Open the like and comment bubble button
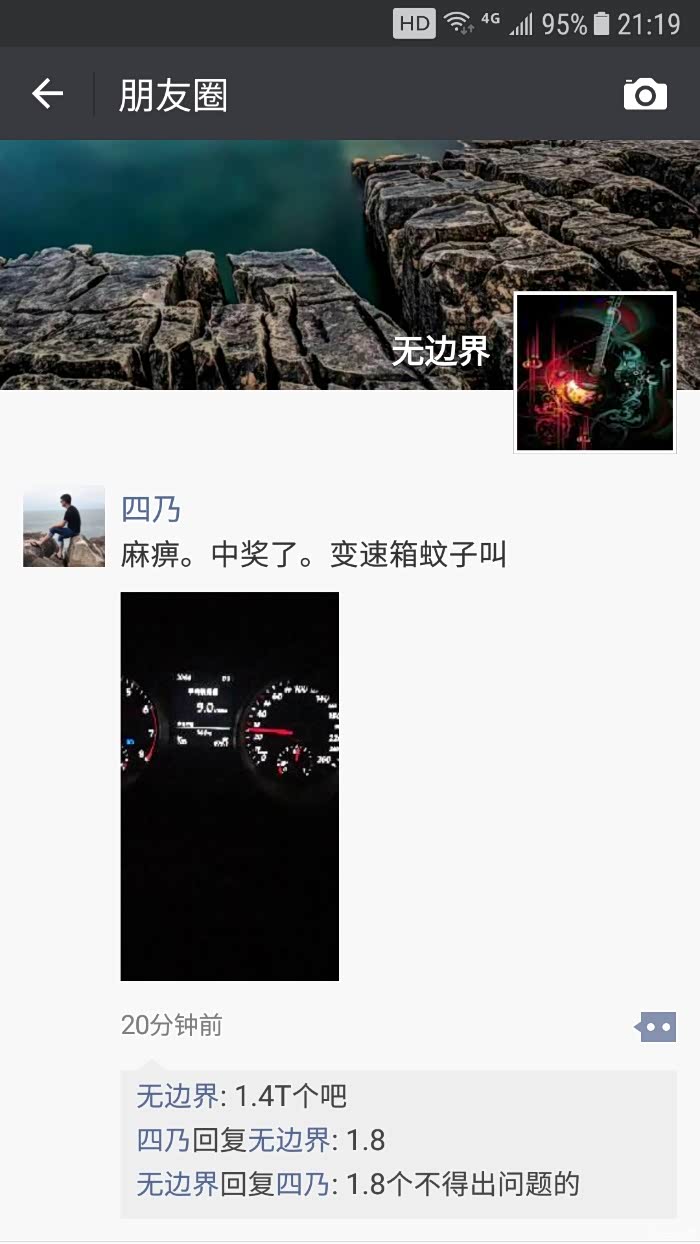 coord(656,1026)
